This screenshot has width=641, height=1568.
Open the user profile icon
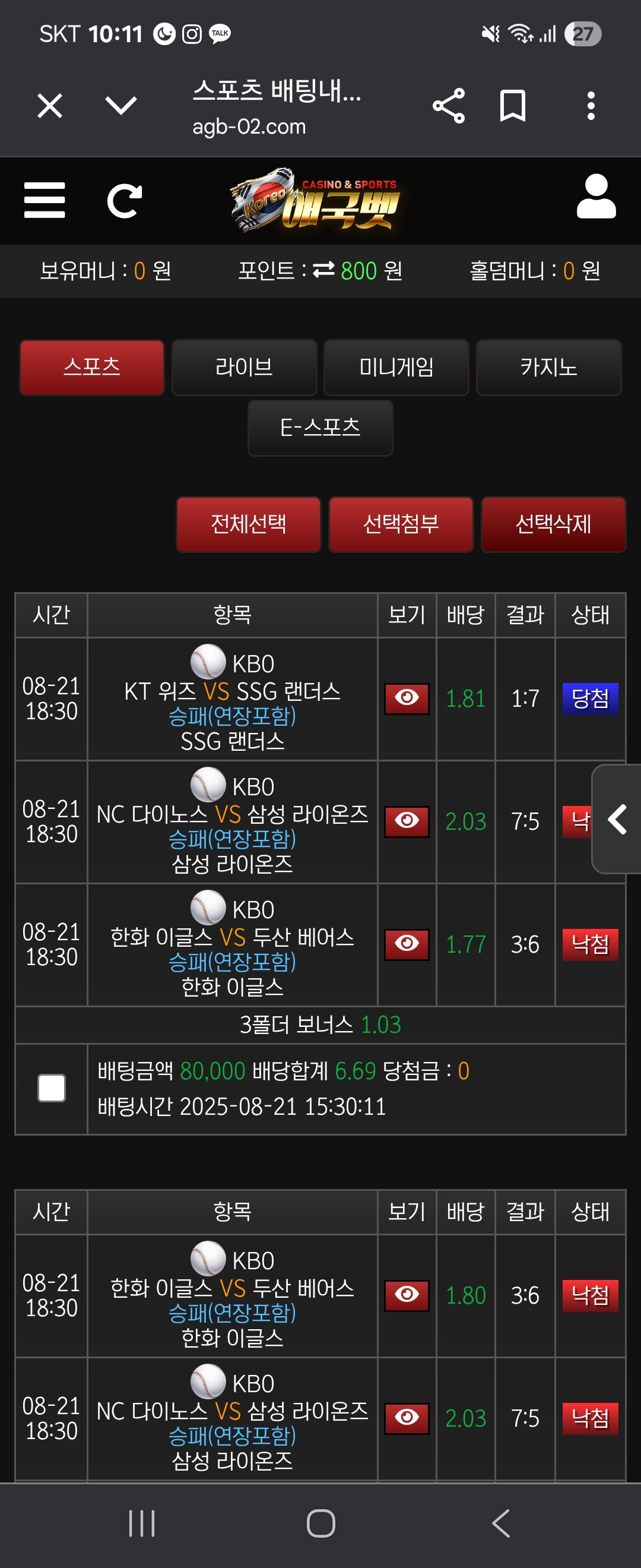click(x=596, y=197)
